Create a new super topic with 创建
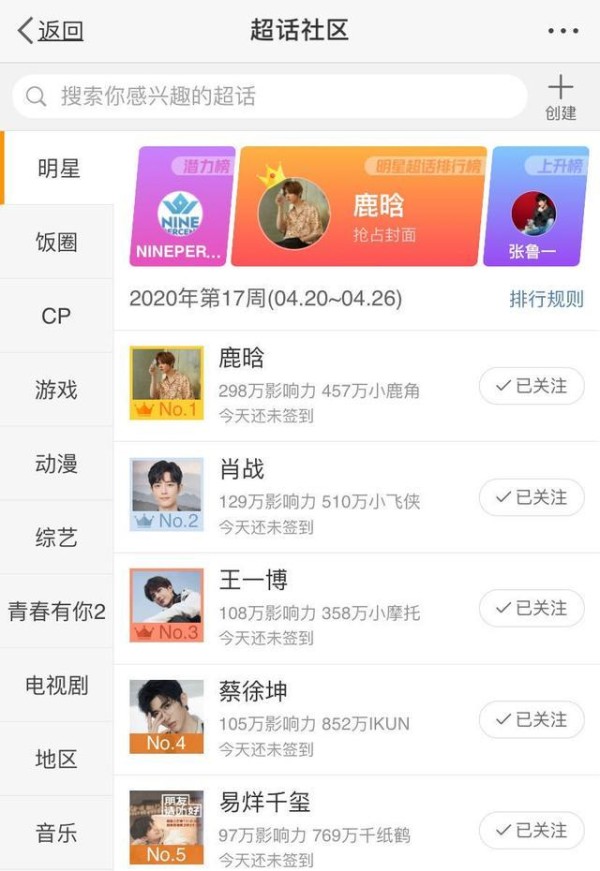Screen dimensions: 600x871 point(561,98)
